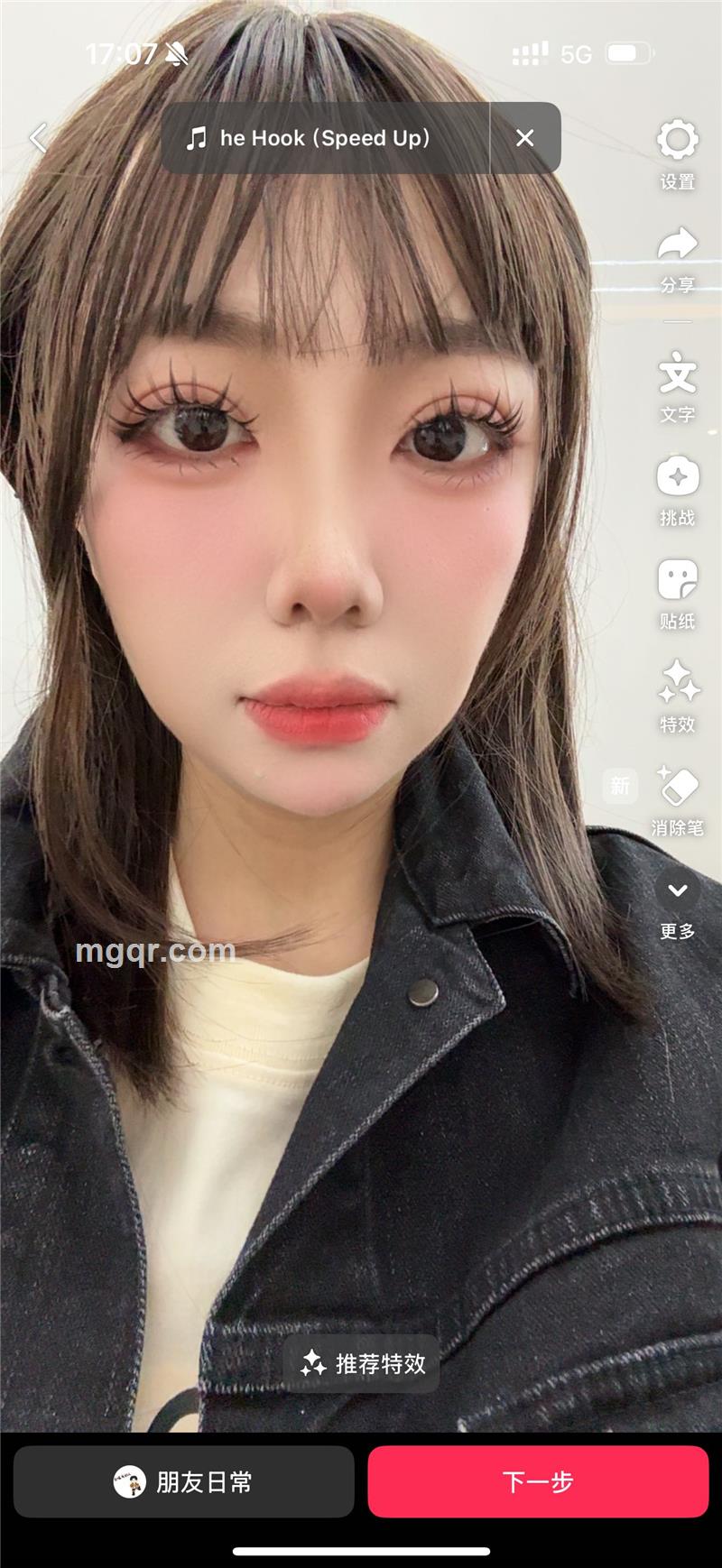Image resolution: width=722 pixels, height=1568 pixels.
Task: Tap the 分享 share arrow
Action: [677, 244]
